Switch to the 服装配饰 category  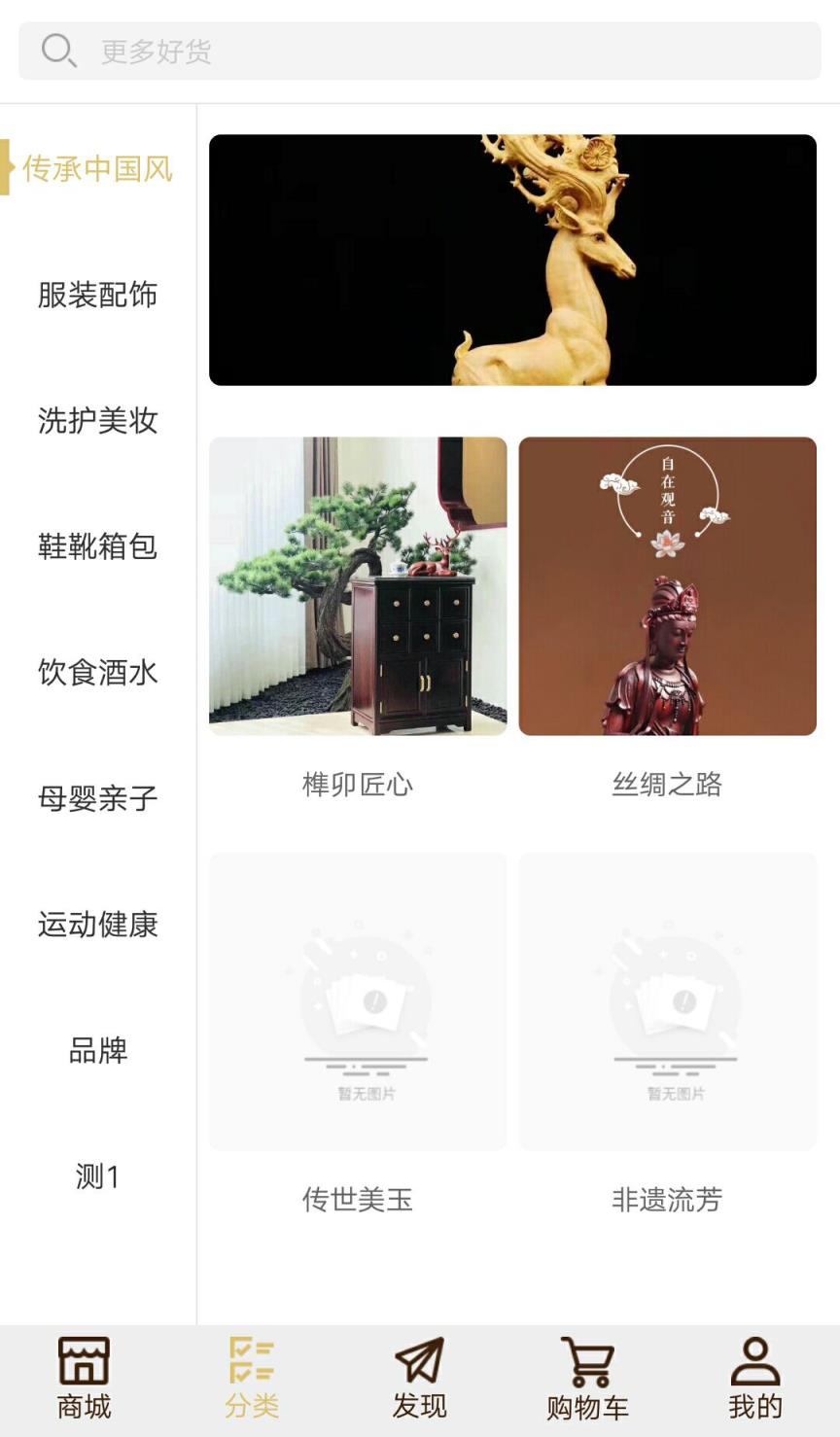coord(95,295)
